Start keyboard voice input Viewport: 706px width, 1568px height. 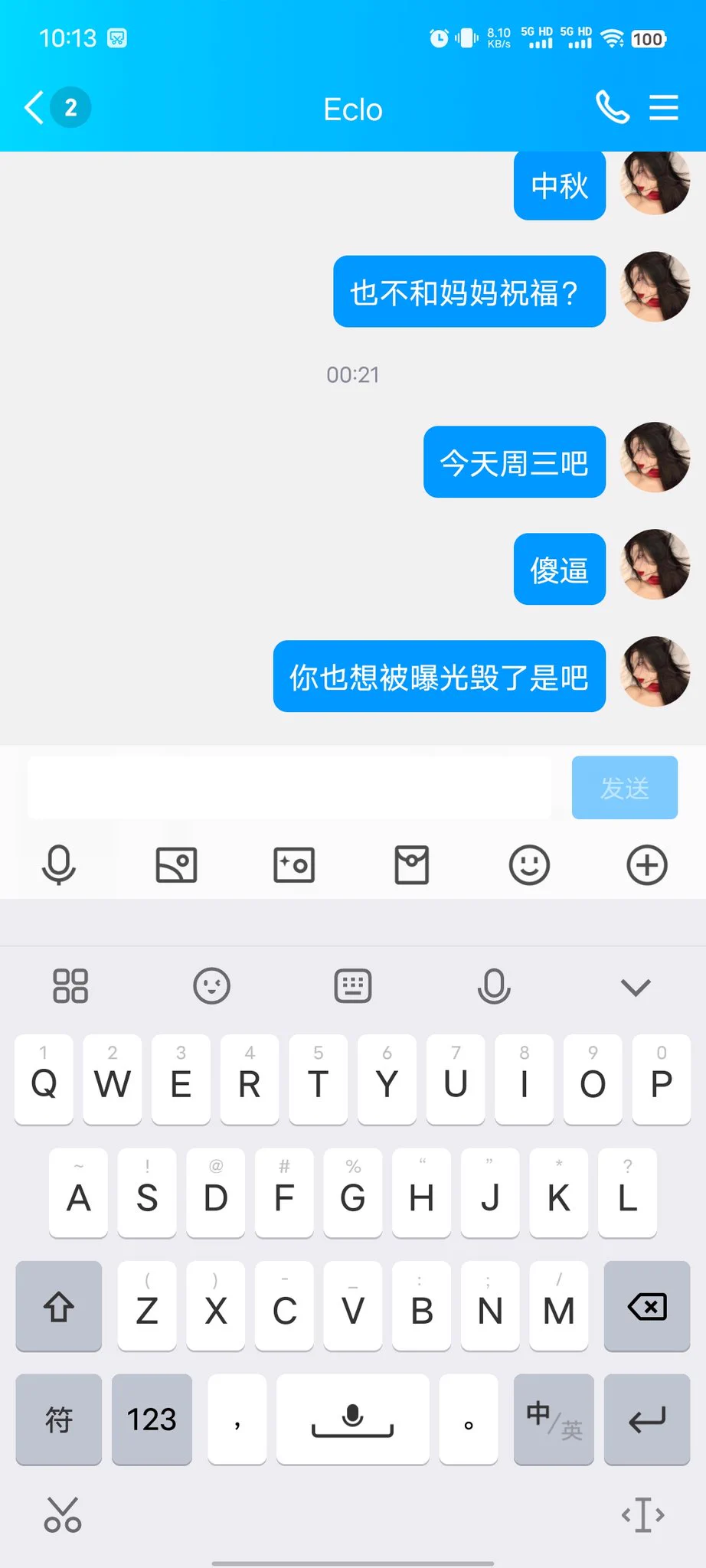click(x=494, y=986)
